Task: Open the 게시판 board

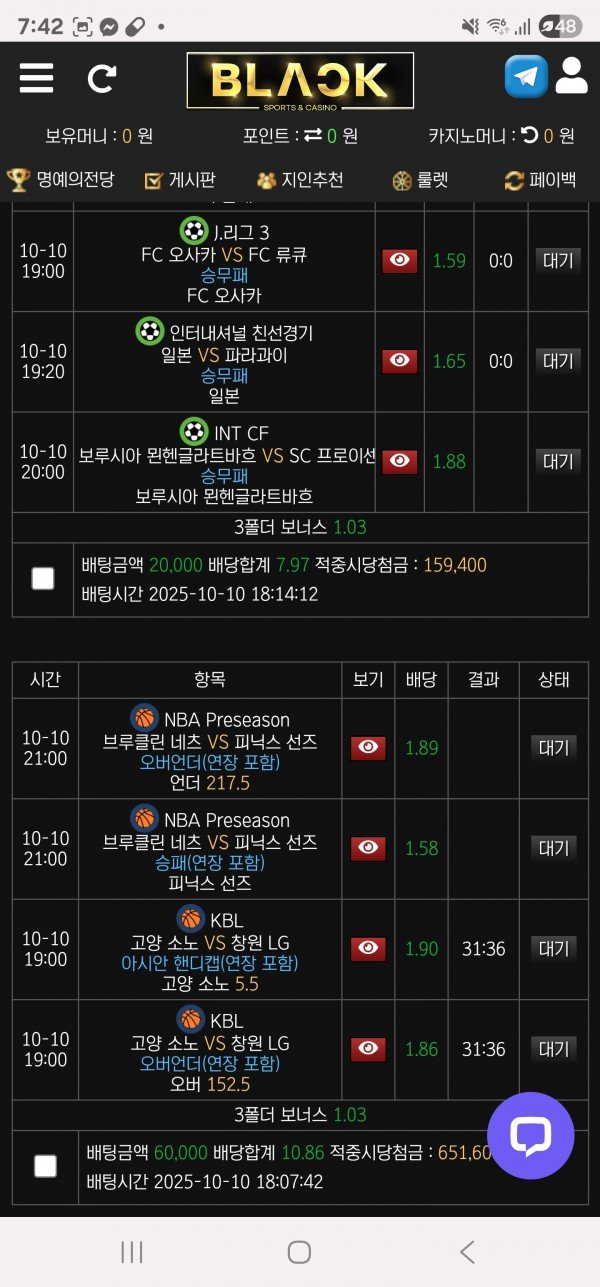Action: pos(180,180)
